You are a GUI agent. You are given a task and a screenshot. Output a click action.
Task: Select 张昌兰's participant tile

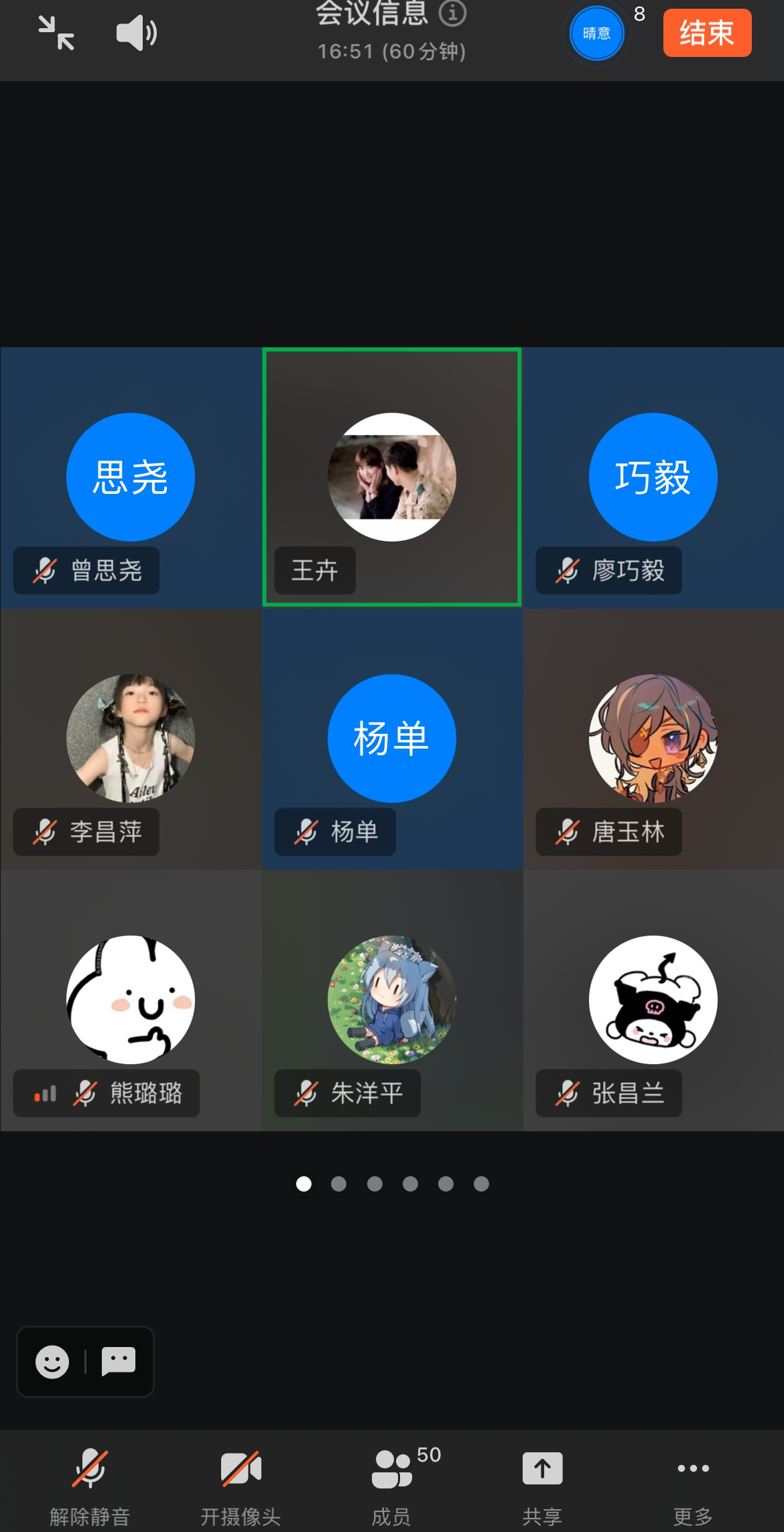(x=653, y=1000)
